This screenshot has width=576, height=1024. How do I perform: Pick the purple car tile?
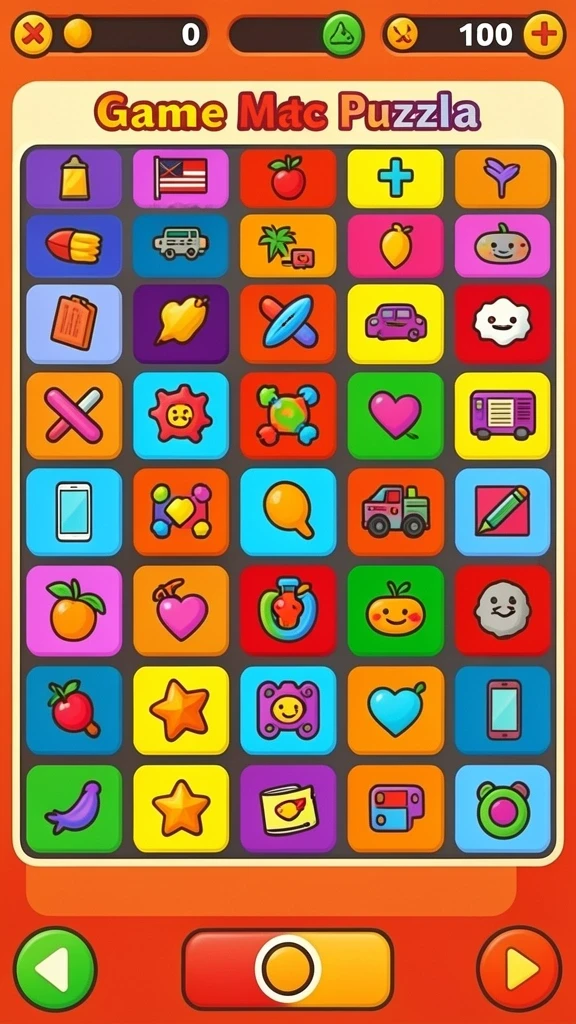click(395, 324)
